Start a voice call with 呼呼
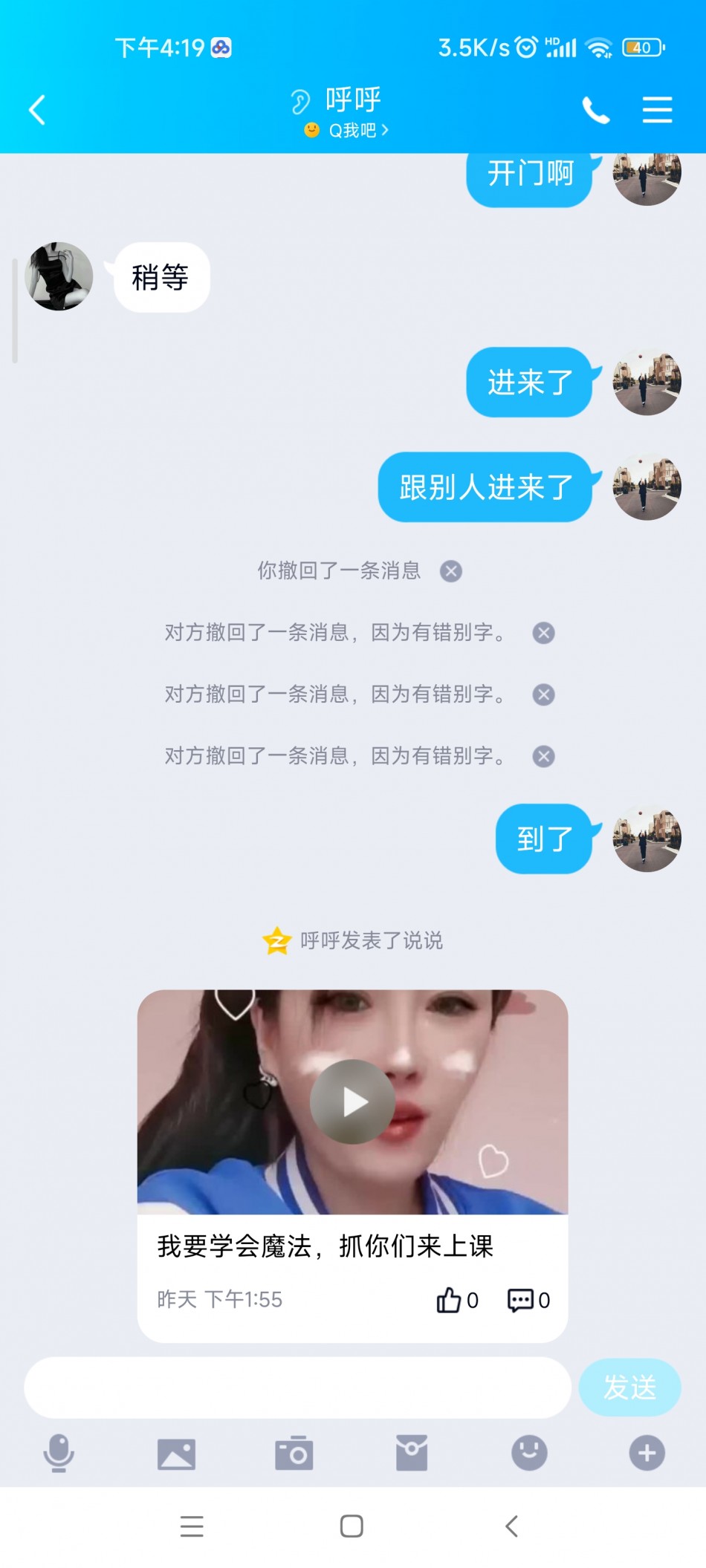This screenshot has height=1568, width=706. 595,111
